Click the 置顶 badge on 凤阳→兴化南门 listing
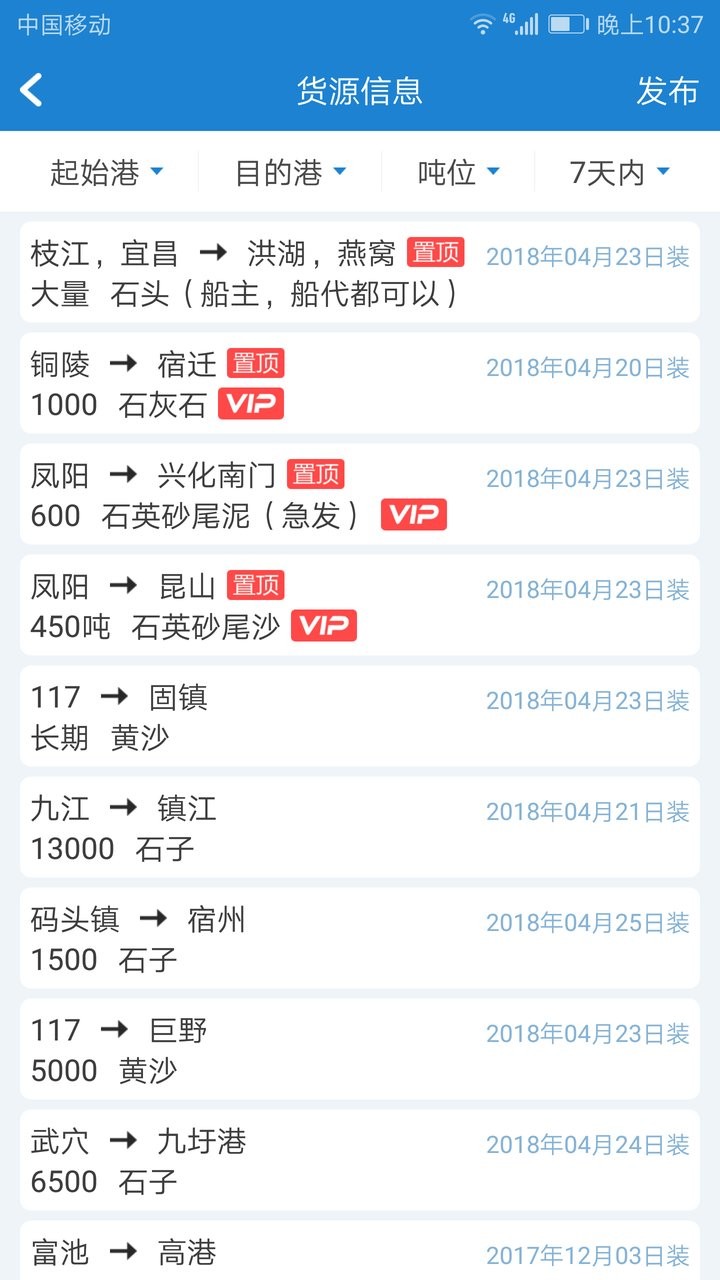 pos(314,475)
